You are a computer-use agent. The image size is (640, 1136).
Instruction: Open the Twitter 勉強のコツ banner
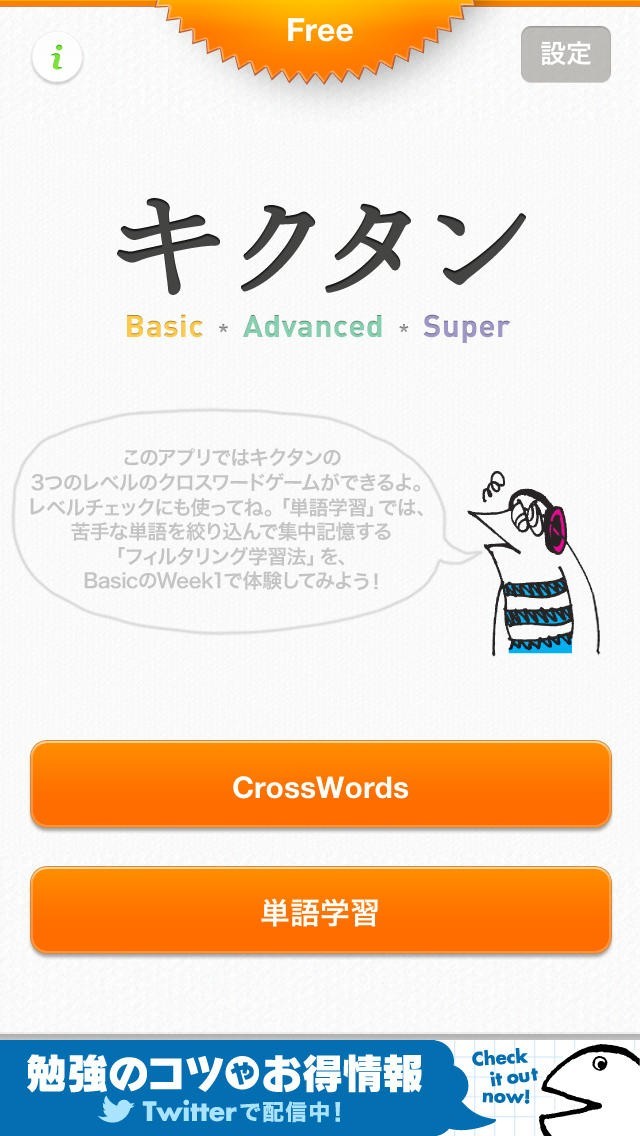320,1087
